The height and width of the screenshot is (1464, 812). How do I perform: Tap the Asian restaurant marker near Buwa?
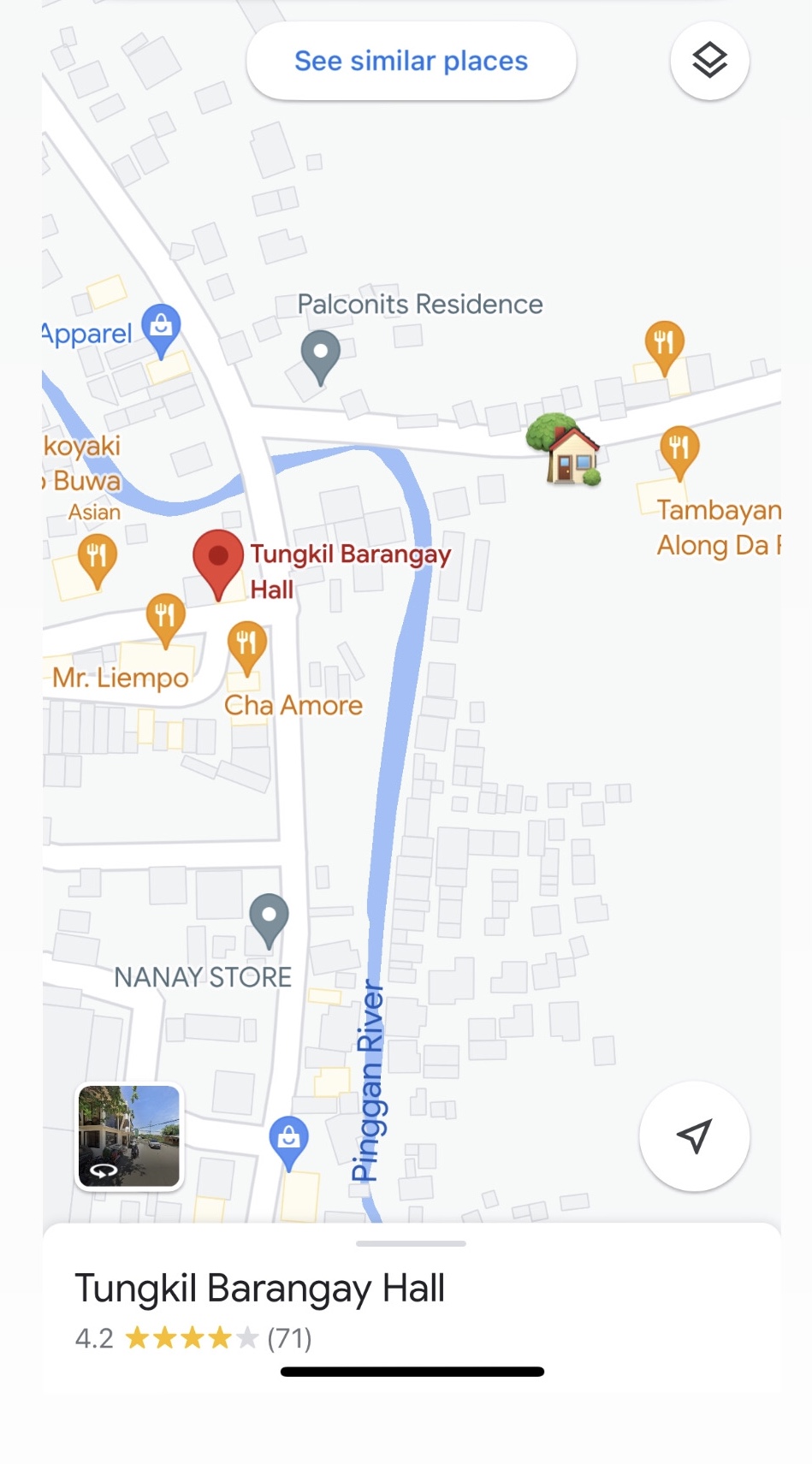click(x=97, y=560)
